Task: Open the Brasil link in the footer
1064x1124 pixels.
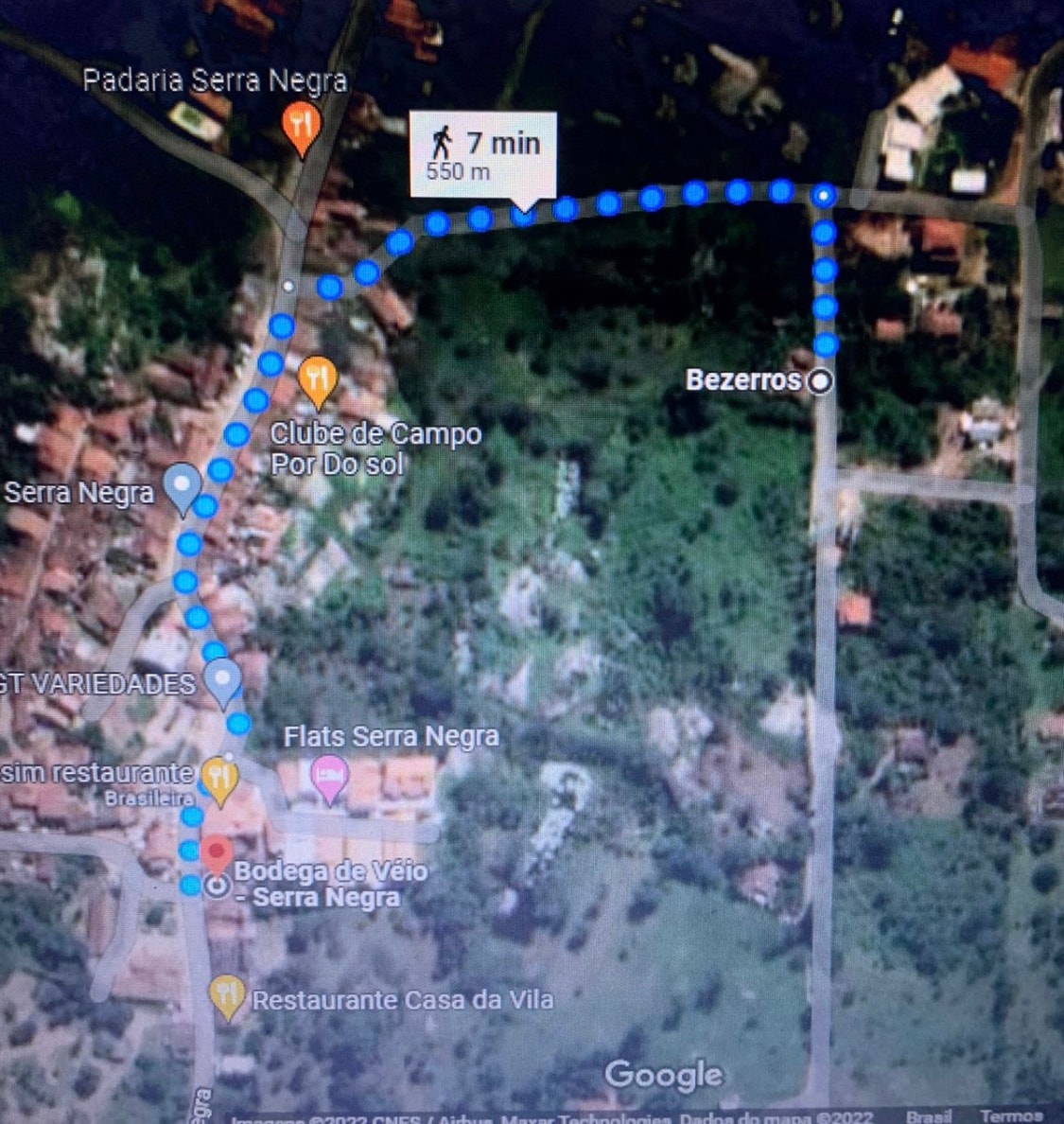Action: [929, 1115]
